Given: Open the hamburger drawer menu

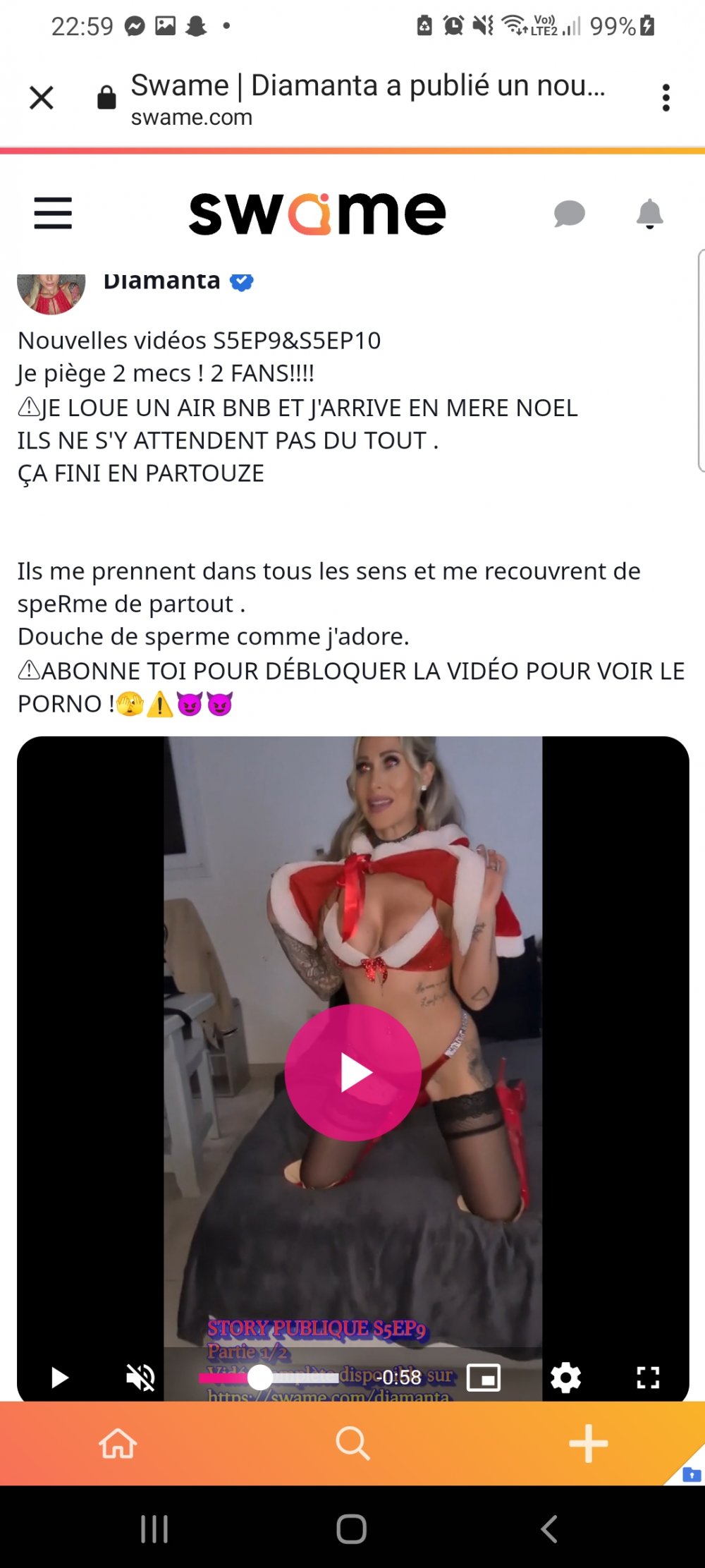Looking at the screenshot, I should (53, 213).
